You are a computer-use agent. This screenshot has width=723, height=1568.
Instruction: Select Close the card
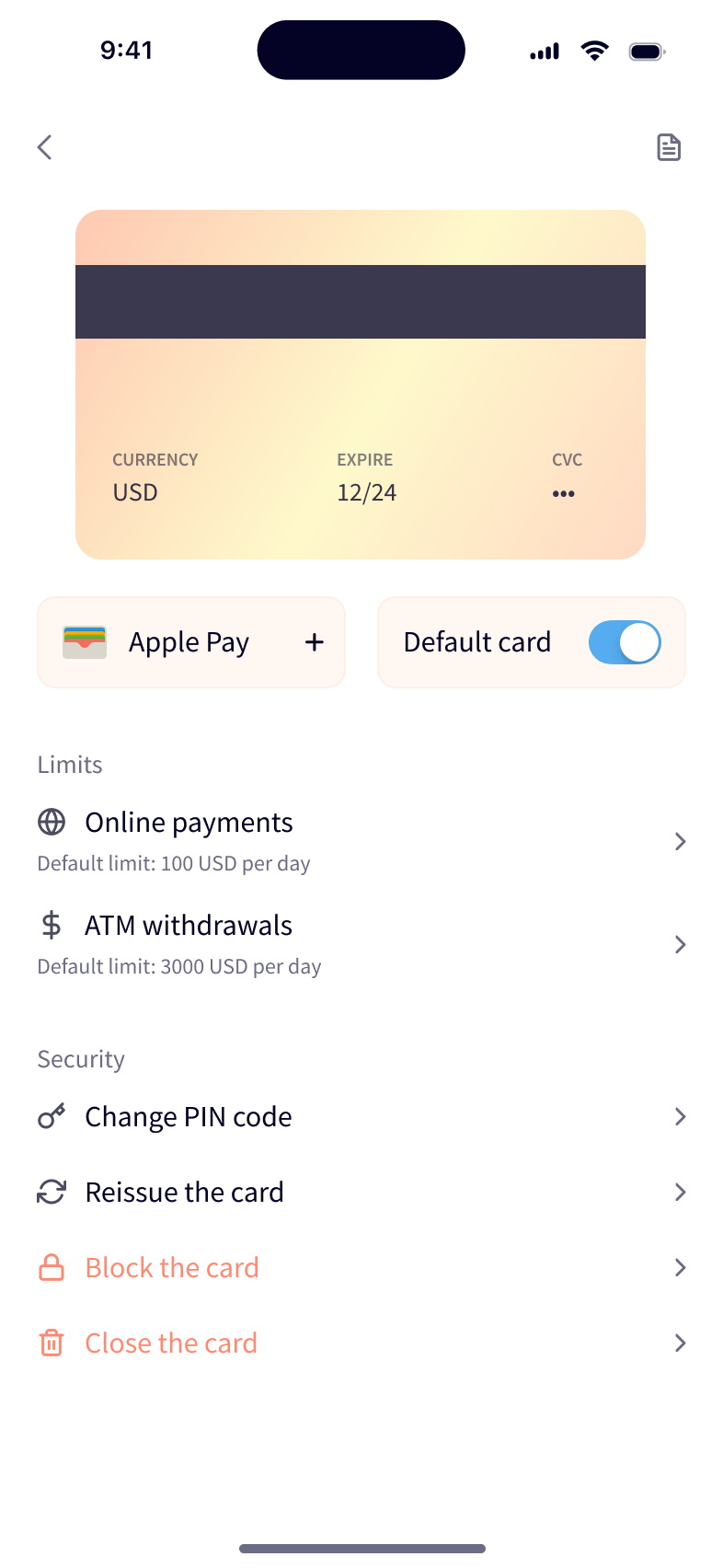click(x=361, y=1343)
